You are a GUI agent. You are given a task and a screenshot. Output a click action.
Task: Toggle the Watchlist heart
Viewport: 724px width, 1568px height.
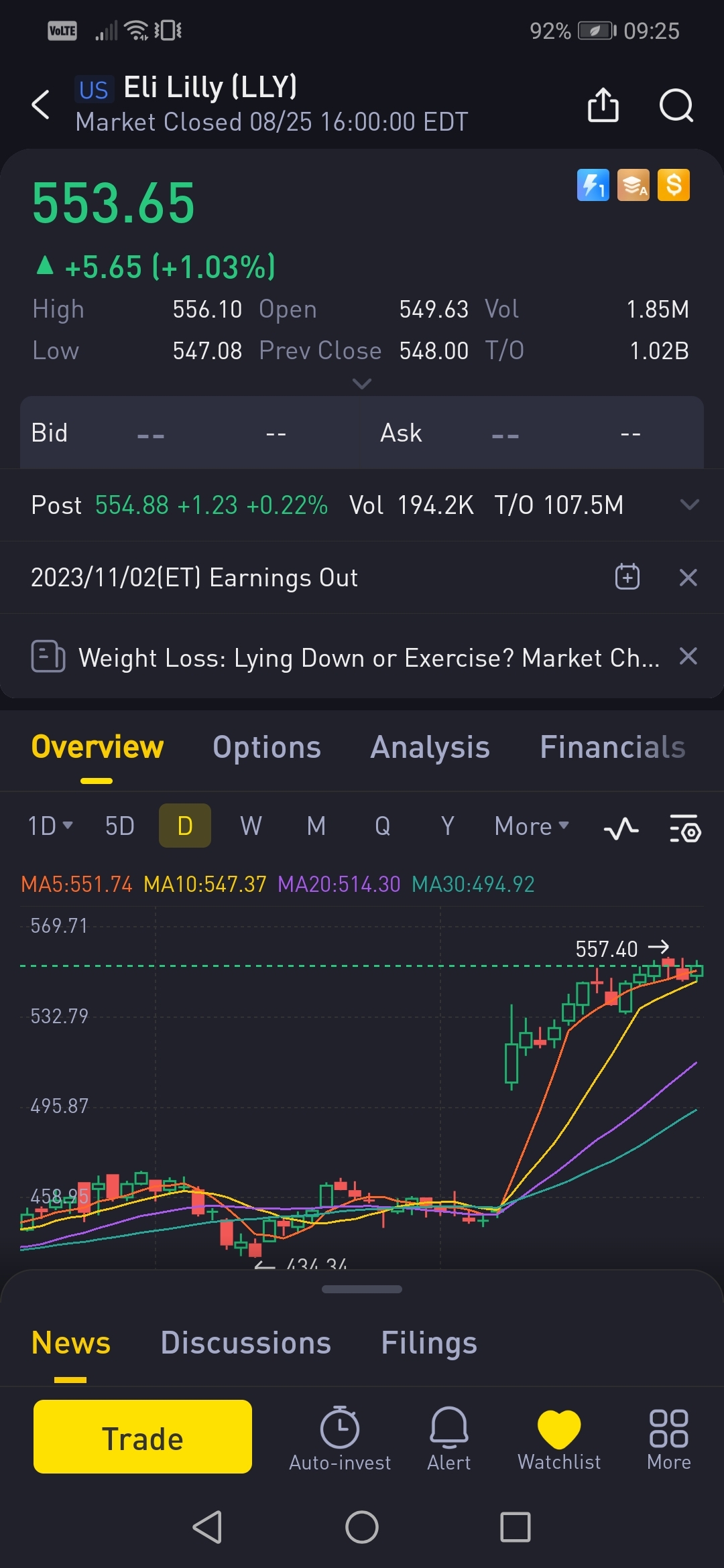pyautogui.click(x=559, y=1438)
